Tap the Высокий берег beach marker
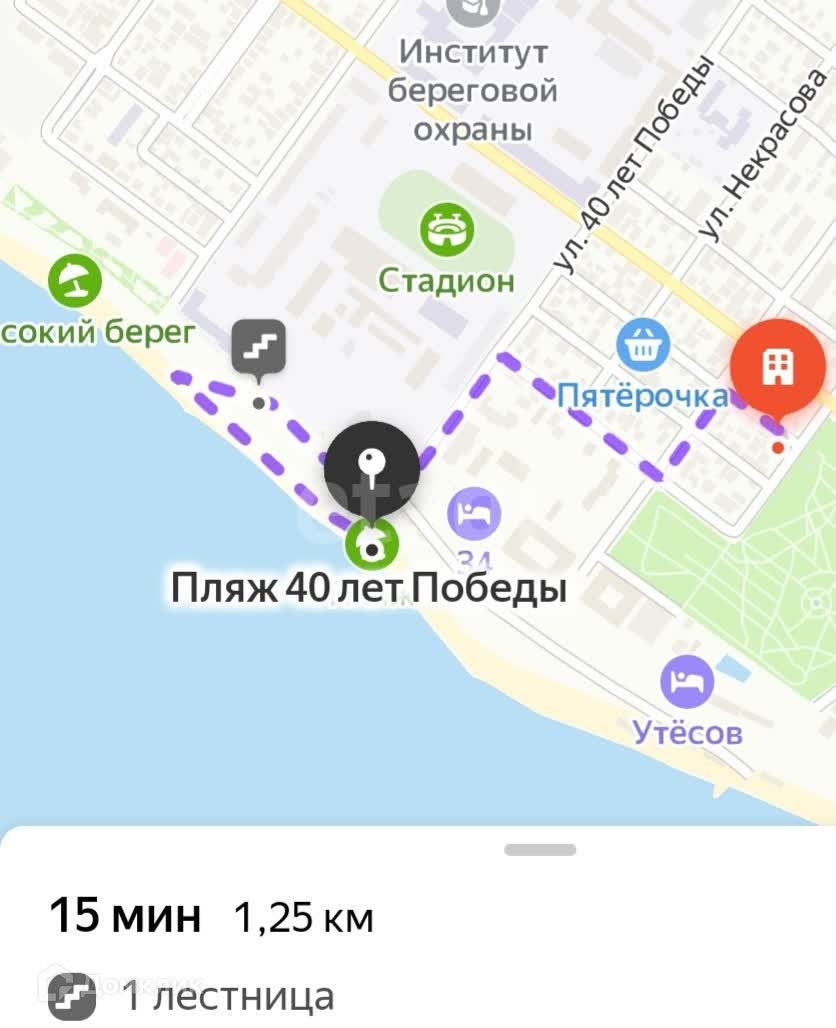The width and height of the screenshot is (836, 1028). coord(75,279)
